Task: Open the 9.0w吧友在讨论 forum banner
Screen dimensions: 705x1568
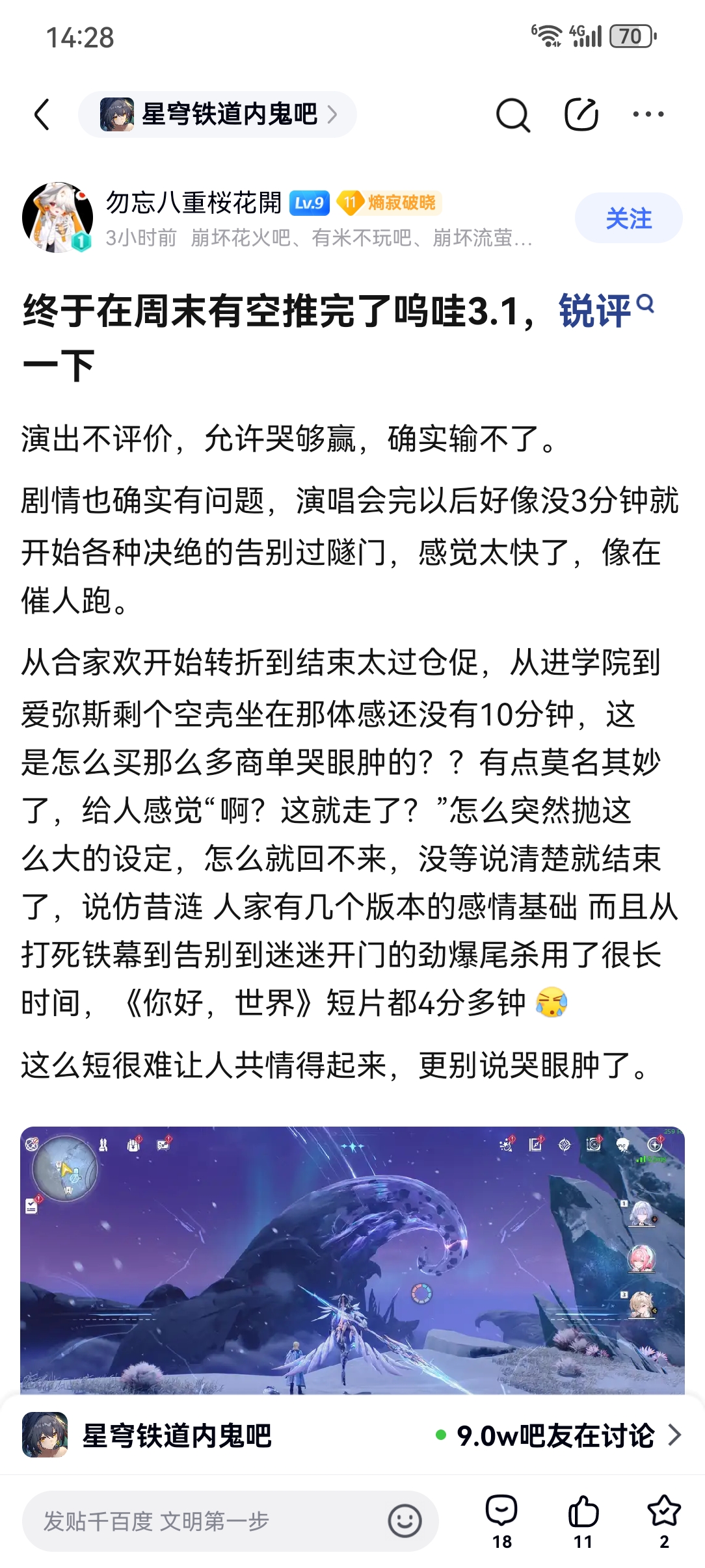Action: click(557, 1435)
